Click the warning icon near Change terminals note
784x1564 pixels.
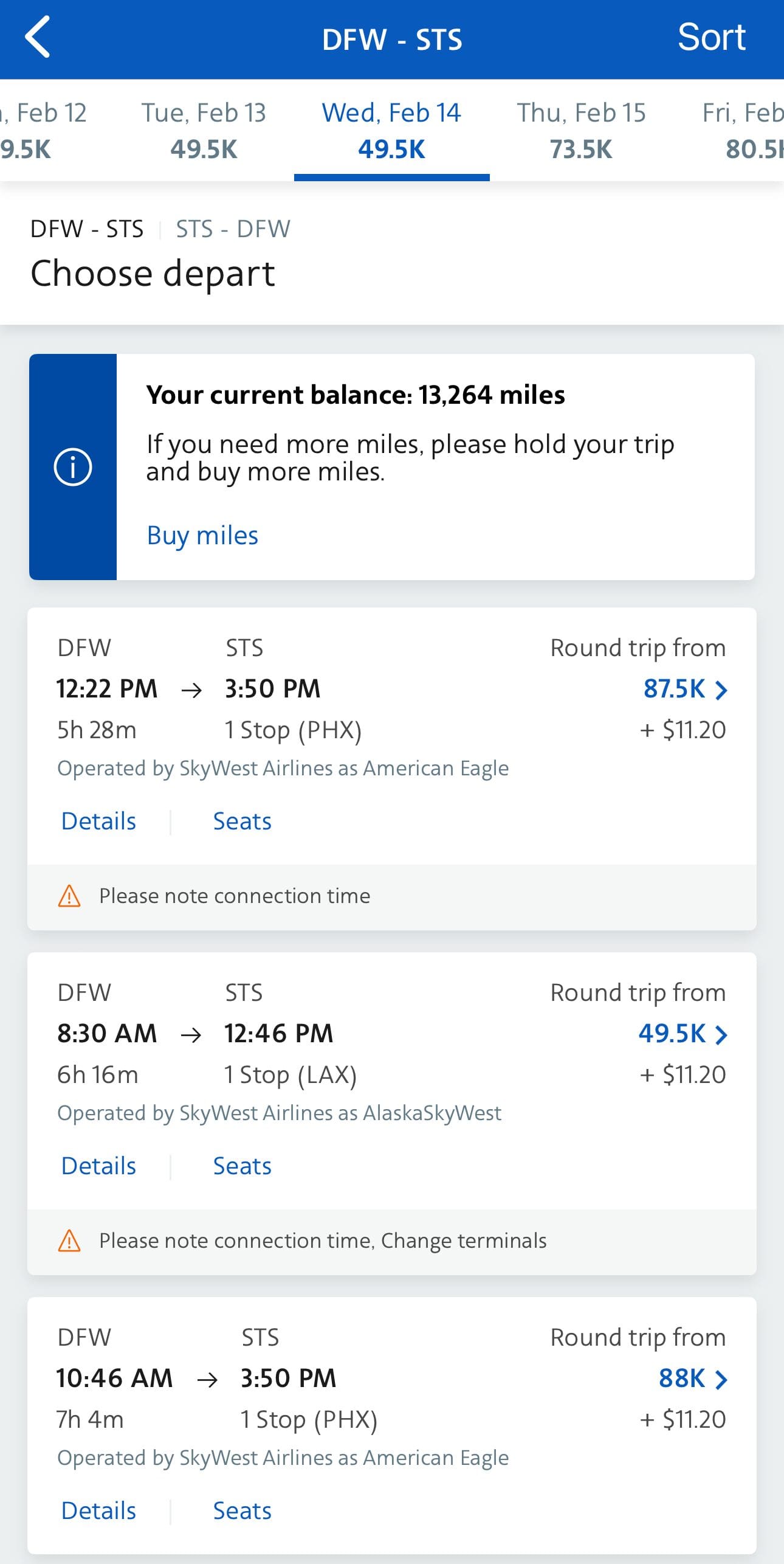click(x=71, y=1240)
